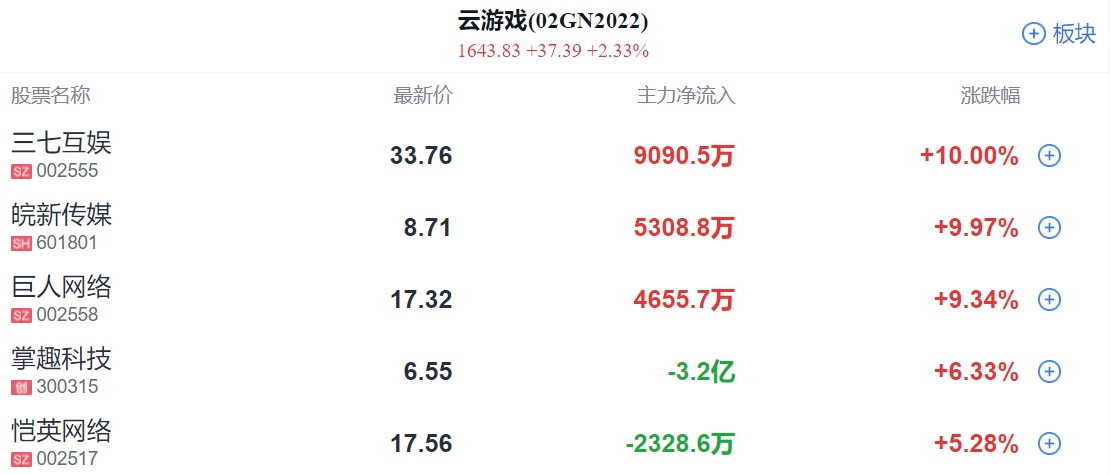The height and width of the screenshot is (475, 1110).
Task: Add 恺英网络 to watchlist
Action: [x=1049, y=443]
